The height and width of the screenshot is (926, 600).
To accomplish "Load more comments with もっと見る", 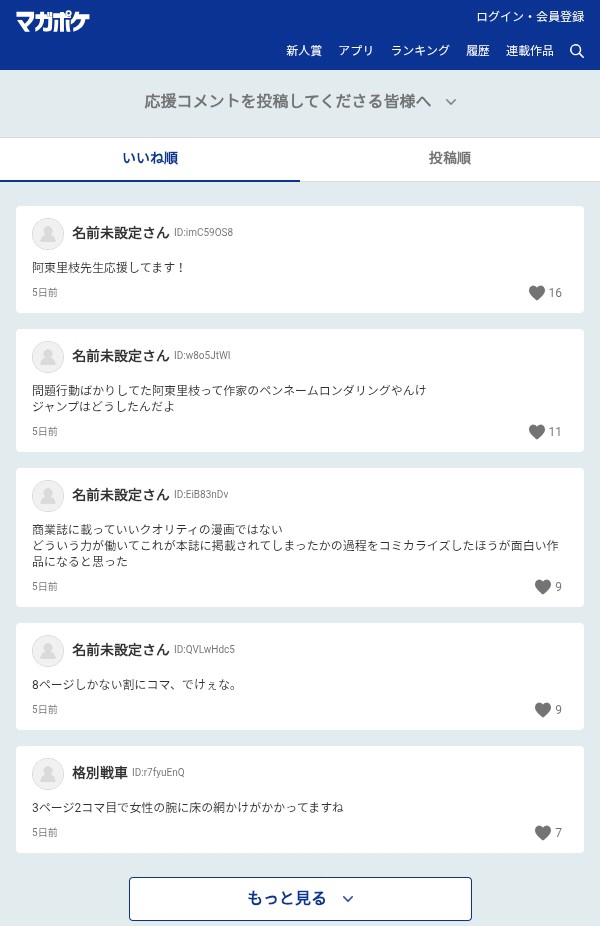I will (300, 898).
